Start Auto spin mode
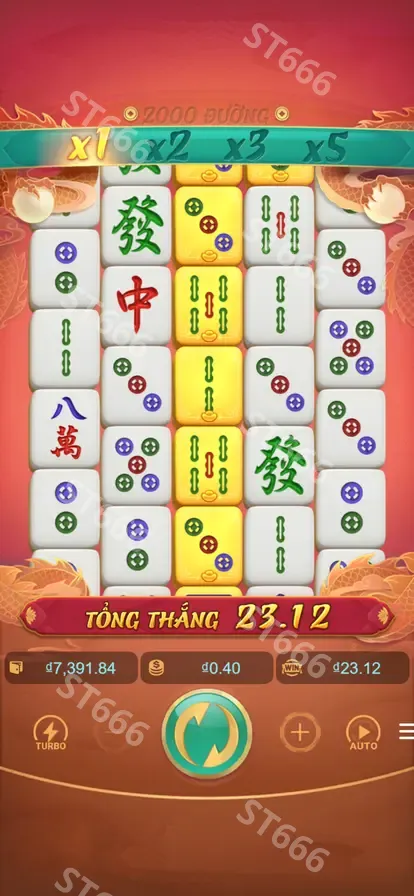Image resolution: width=414 pixels, height=896 pixels. click(x=363, y=733)
